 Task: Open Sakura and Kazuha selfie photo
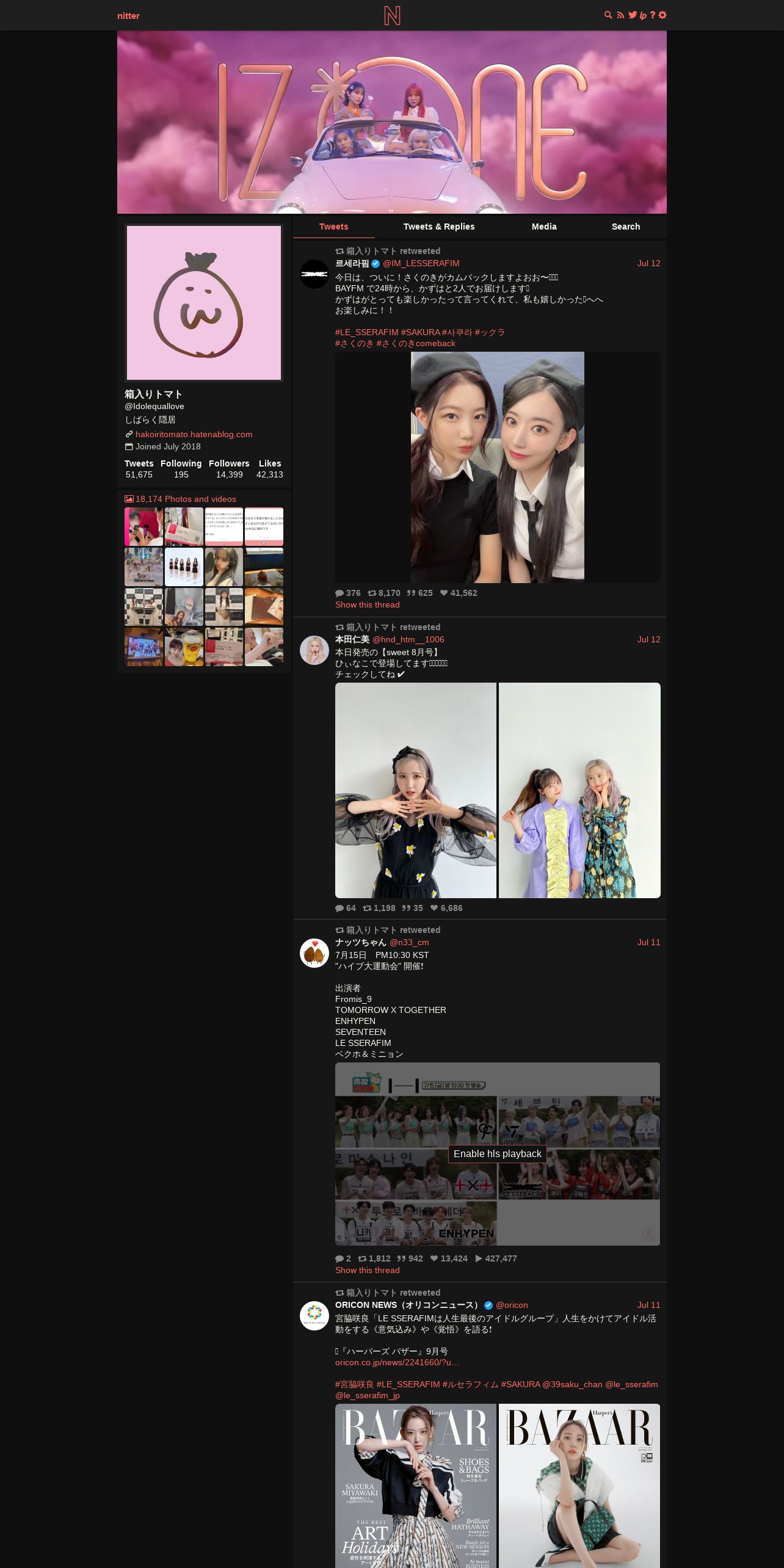[x=498, y=467]
